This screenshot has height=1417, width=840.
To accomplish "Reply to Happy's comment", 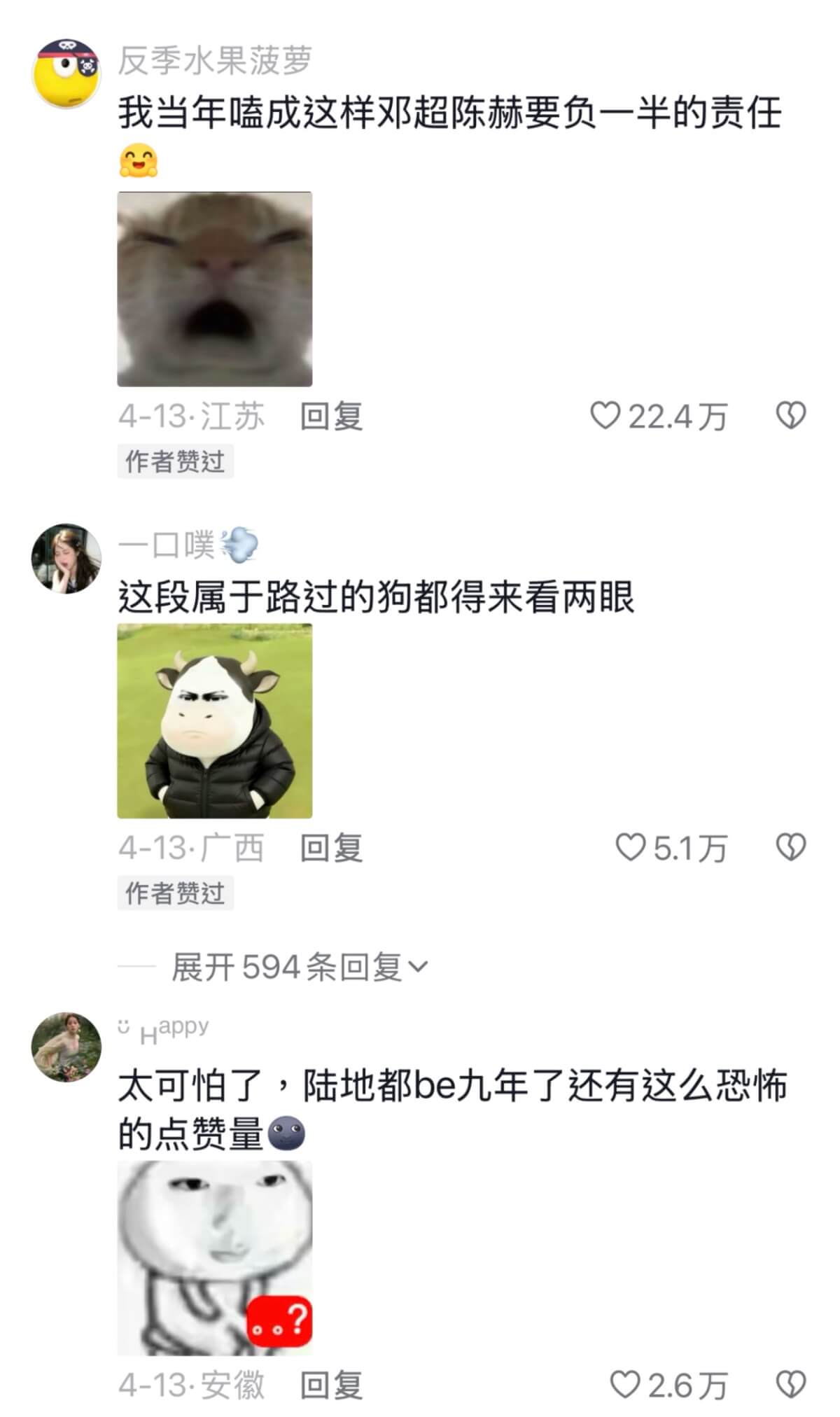I will (x=331, y=1385).
